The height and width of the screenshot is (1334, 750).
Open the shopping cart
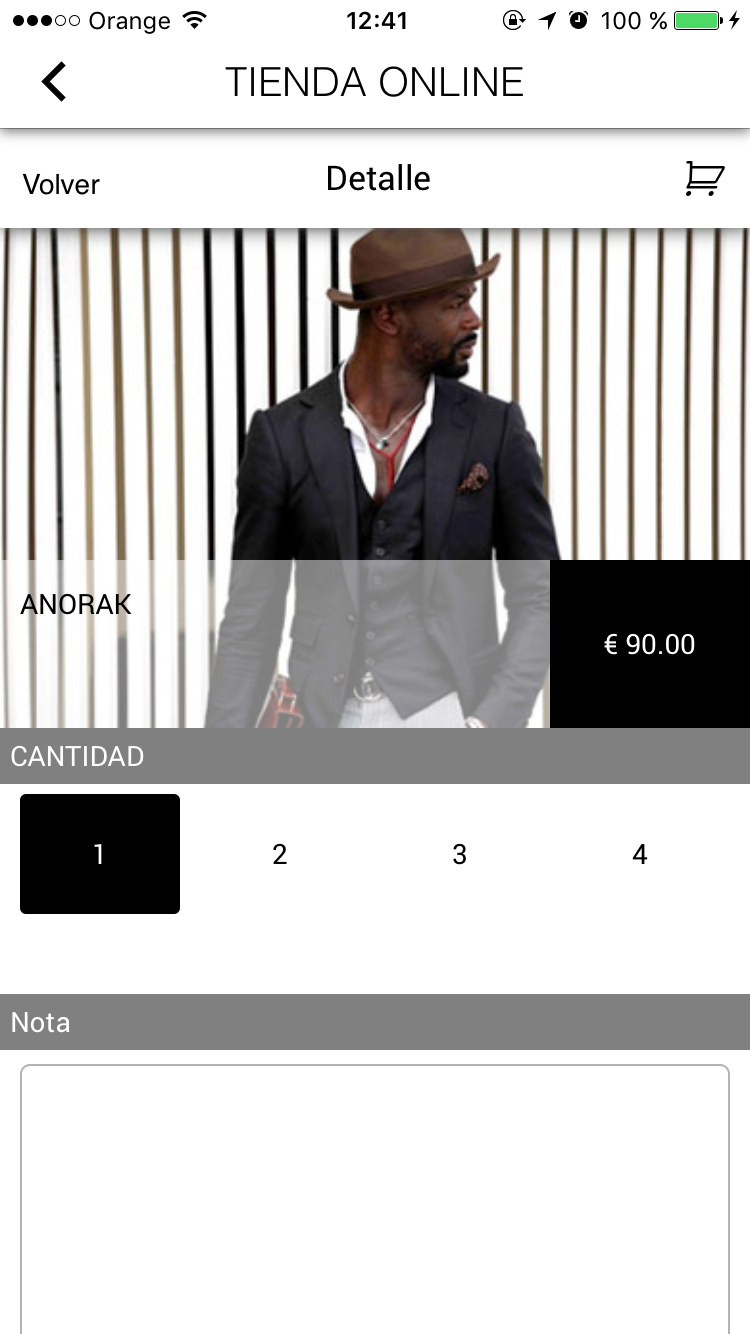click(703, 179)
